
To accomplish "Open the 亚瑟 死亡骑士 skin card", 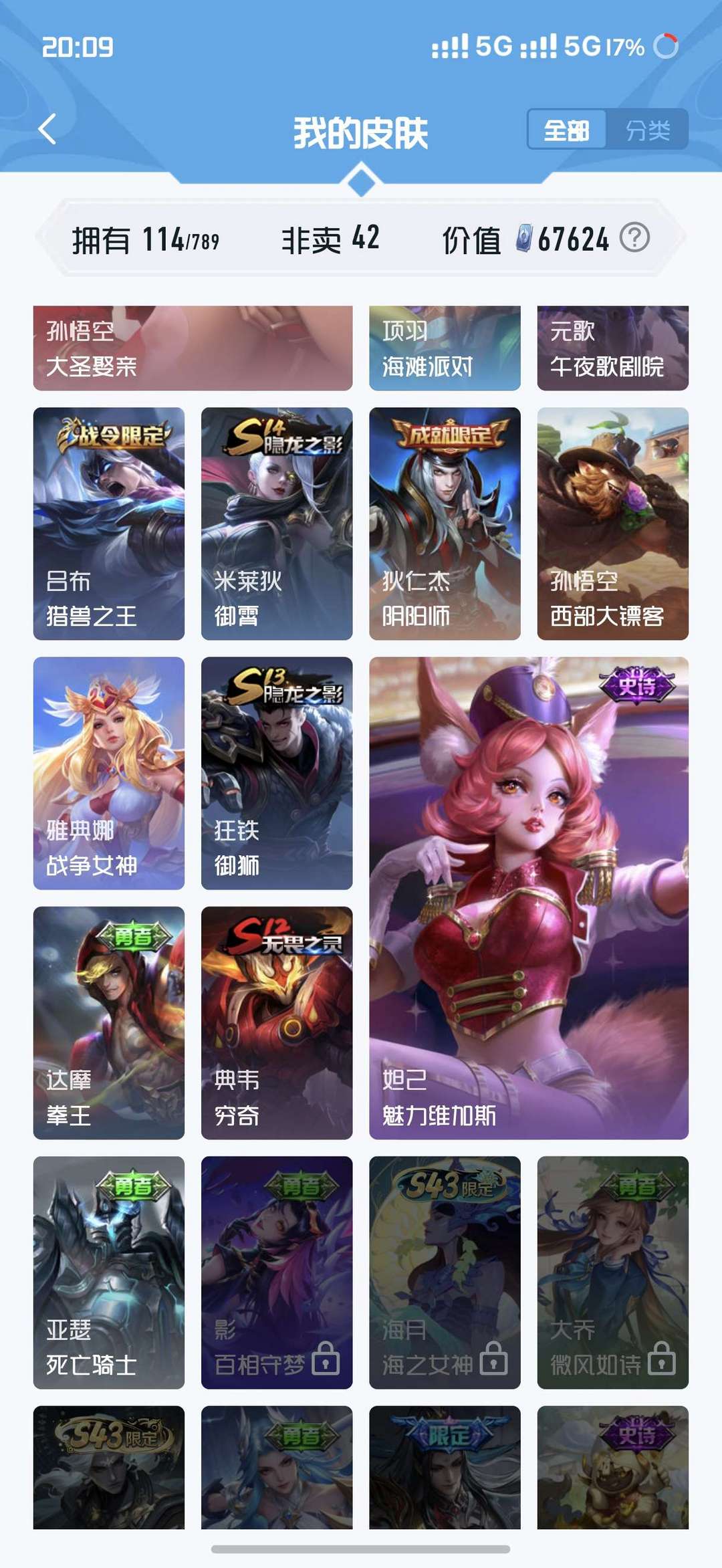I will point(109,1272).
